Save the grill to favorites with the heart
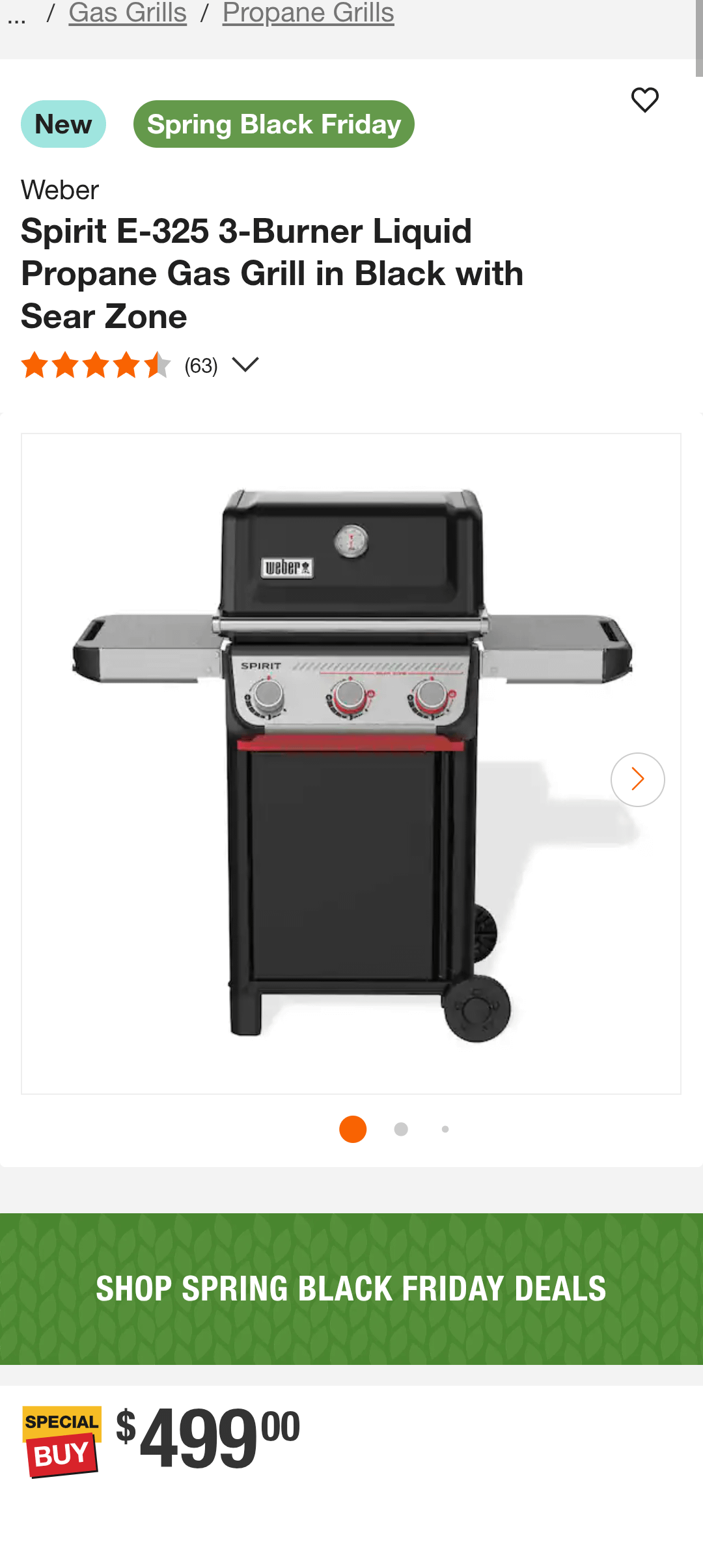 pyautogui.click(x=644, y=100)
